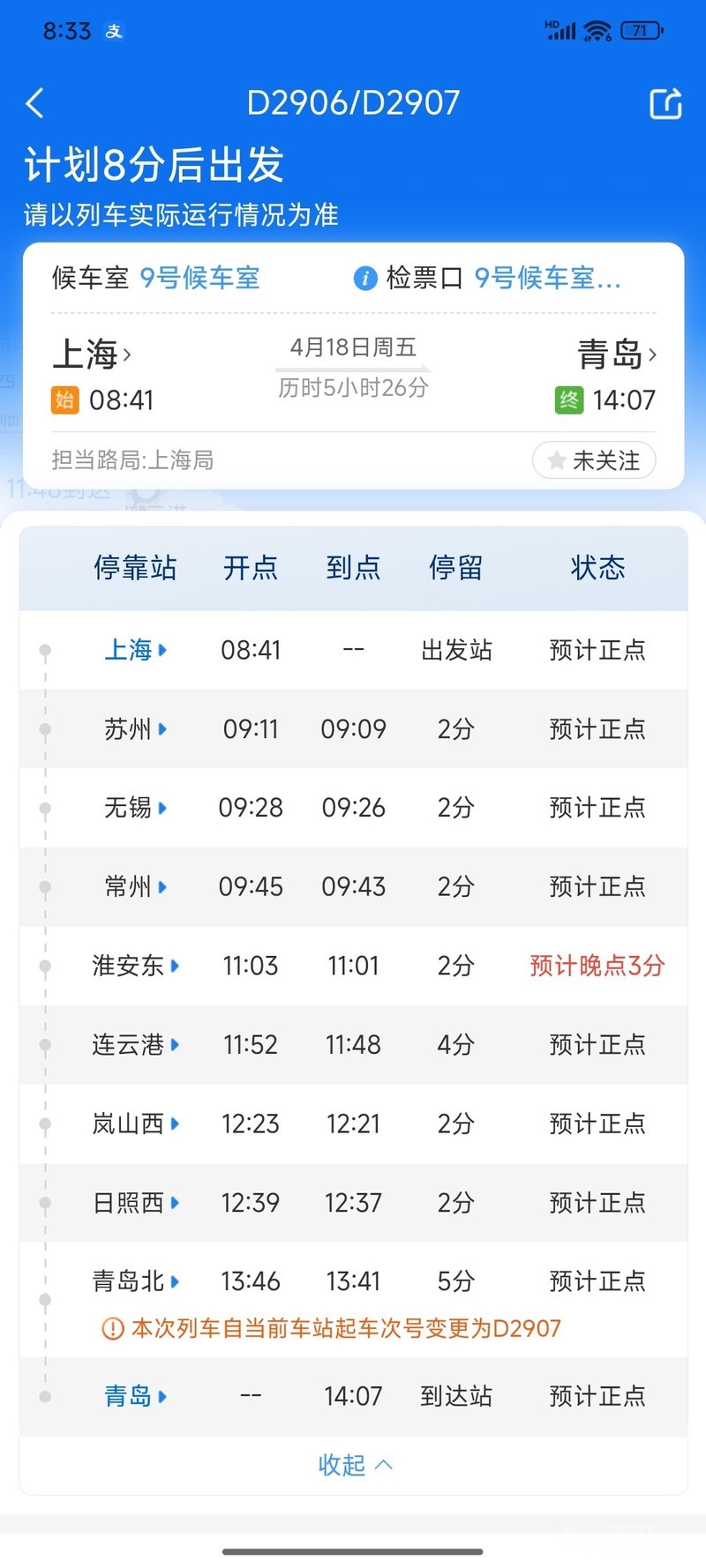Image resolution: width=706 pixels, height=1568 pixels.
Task: Open the 连云港 stop row
Action: coord(135,1045)
